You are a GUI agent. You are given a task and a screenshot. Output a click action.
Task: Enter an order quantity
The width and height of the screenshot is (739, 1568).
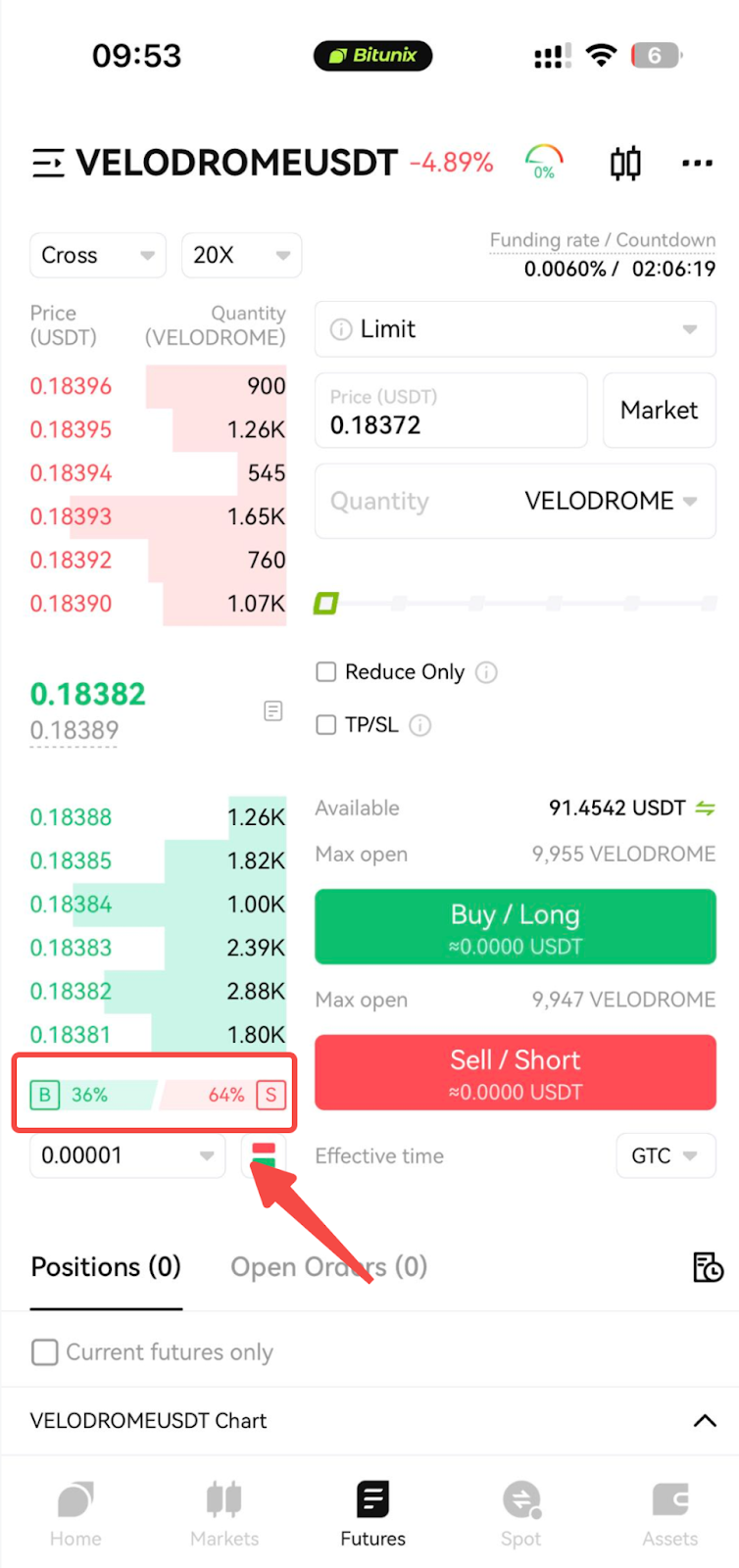coord(412,502)
